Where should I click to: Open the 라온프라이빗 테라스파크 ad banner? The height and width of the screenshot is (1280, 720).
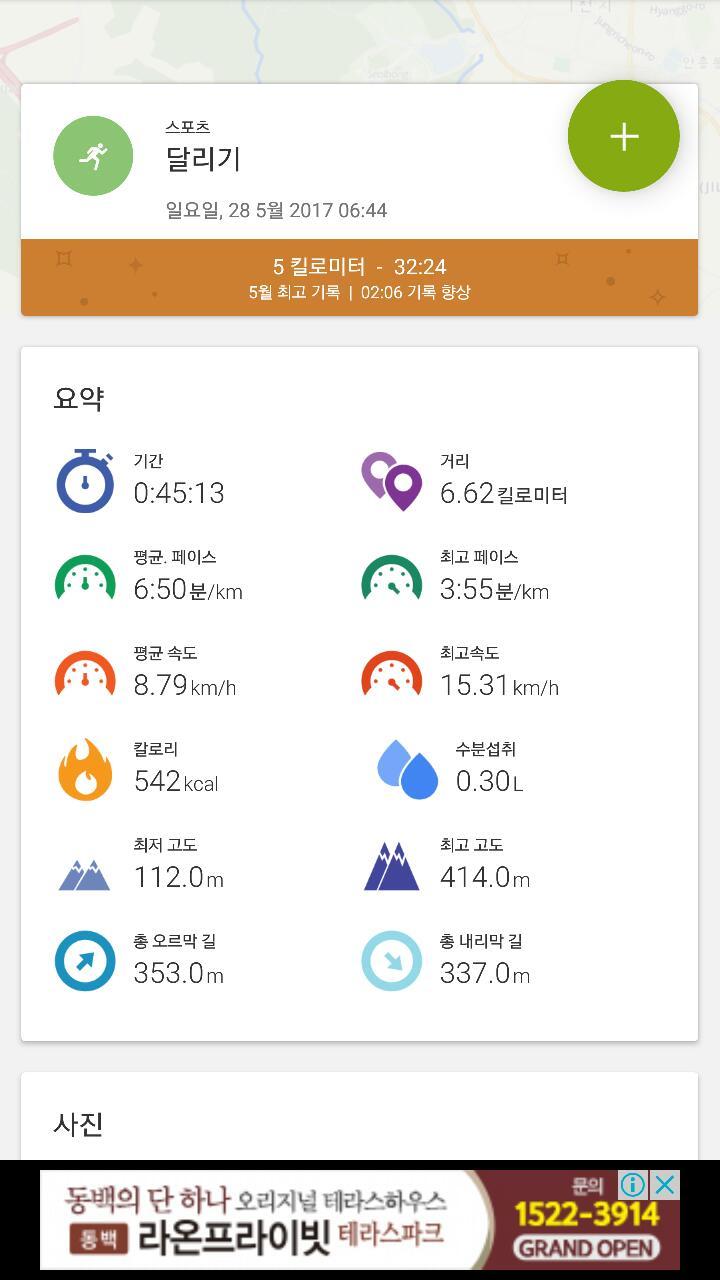(x=300, y=1222)
